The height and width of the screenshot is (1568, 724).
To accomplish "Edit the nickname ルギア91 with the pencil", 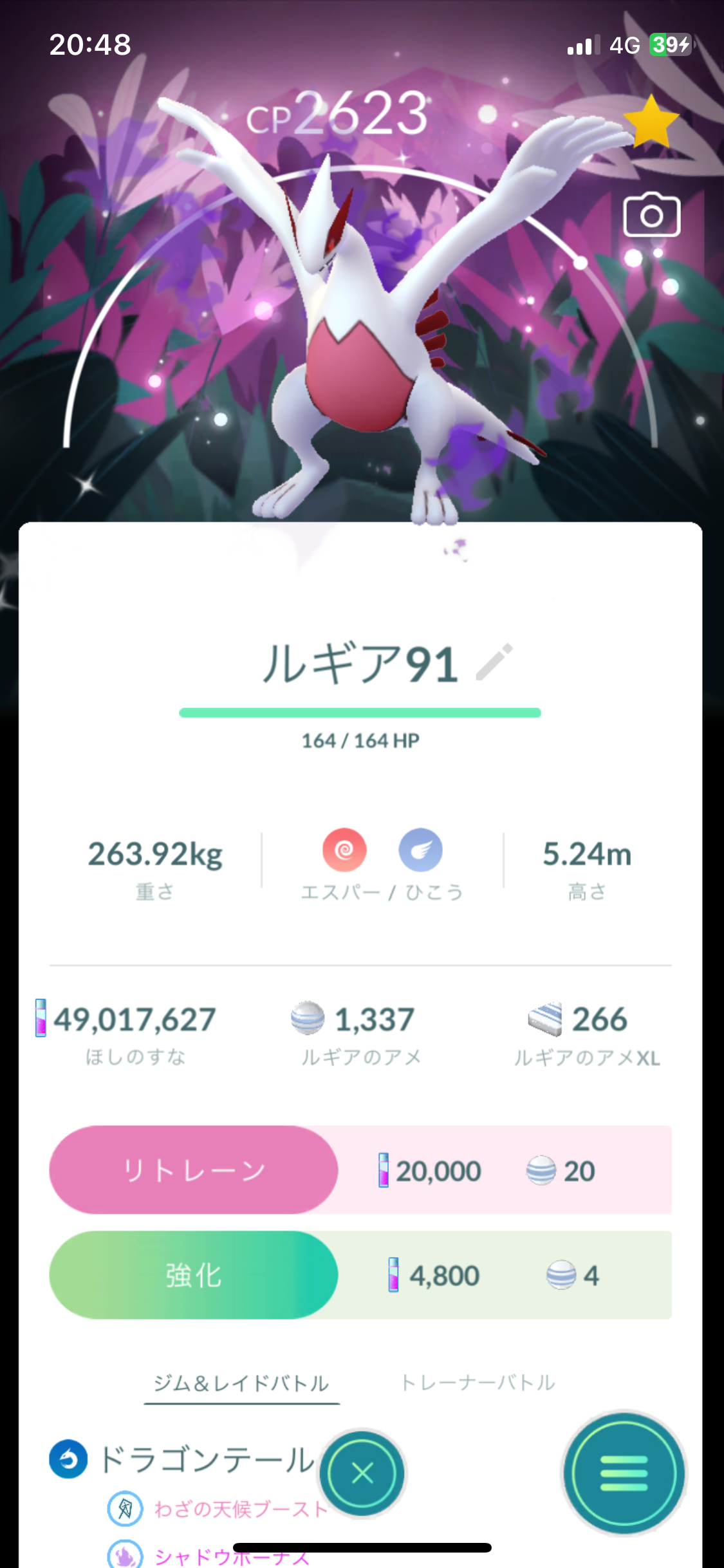I will point(494,662).
